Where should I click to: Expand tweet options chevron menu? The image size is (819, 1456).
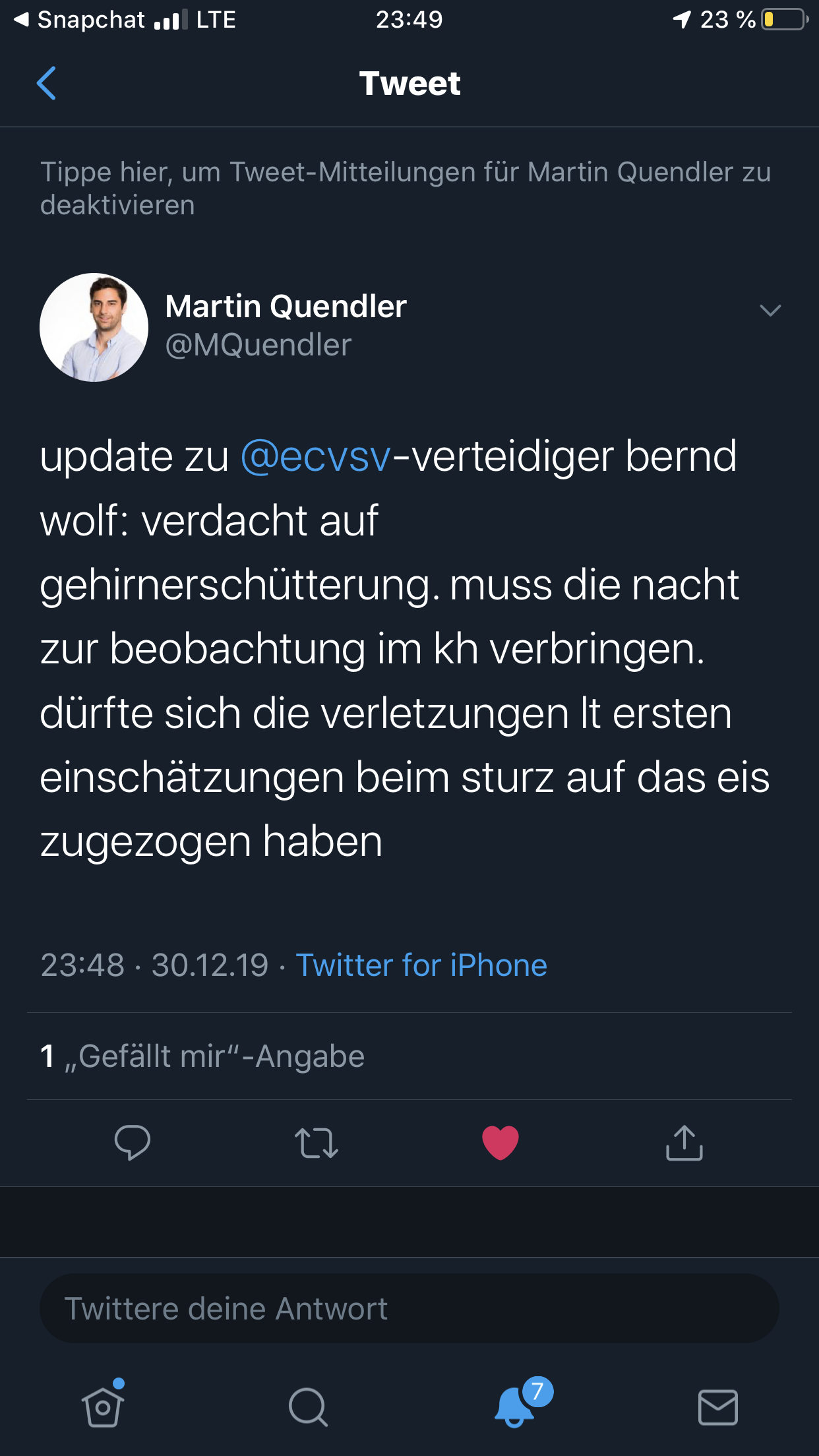pos(770,310)
